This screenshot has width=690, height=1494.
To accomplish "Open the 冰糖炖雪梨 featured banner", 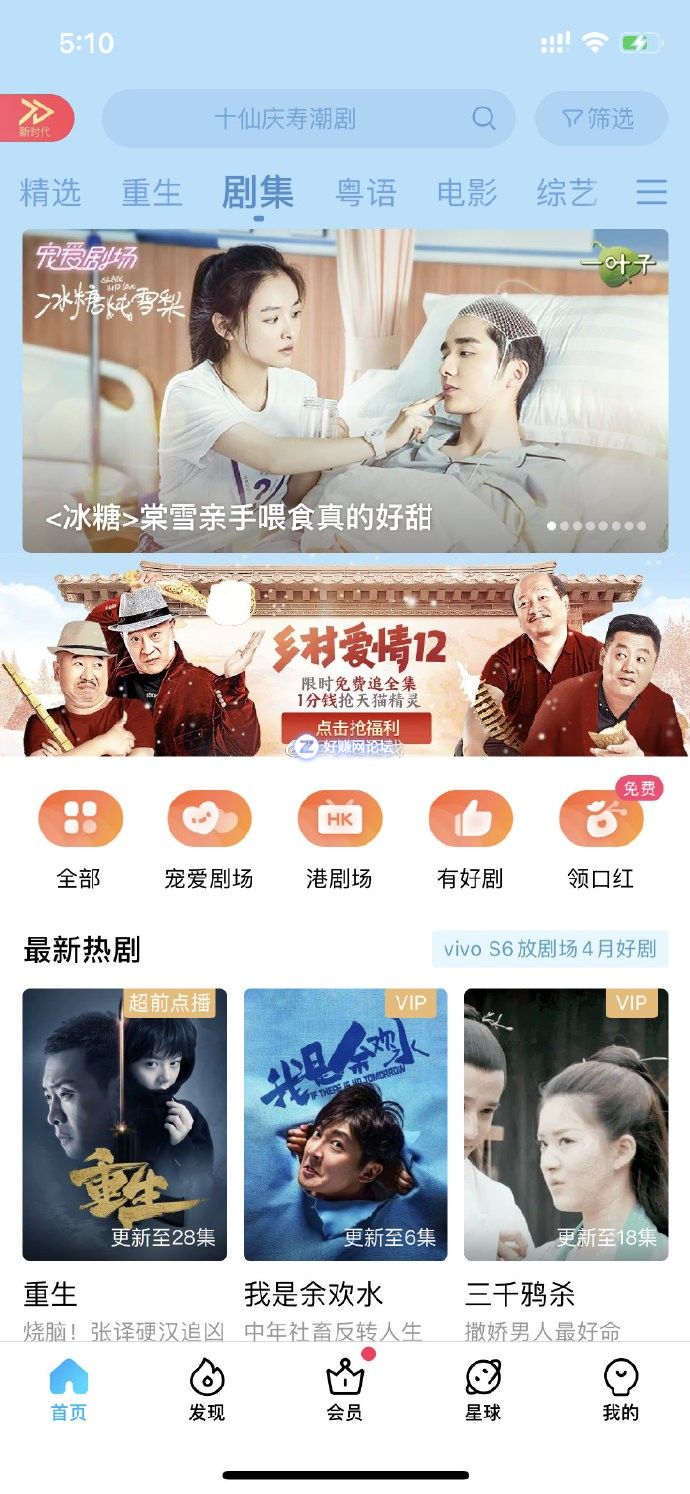I will point(345,390).
